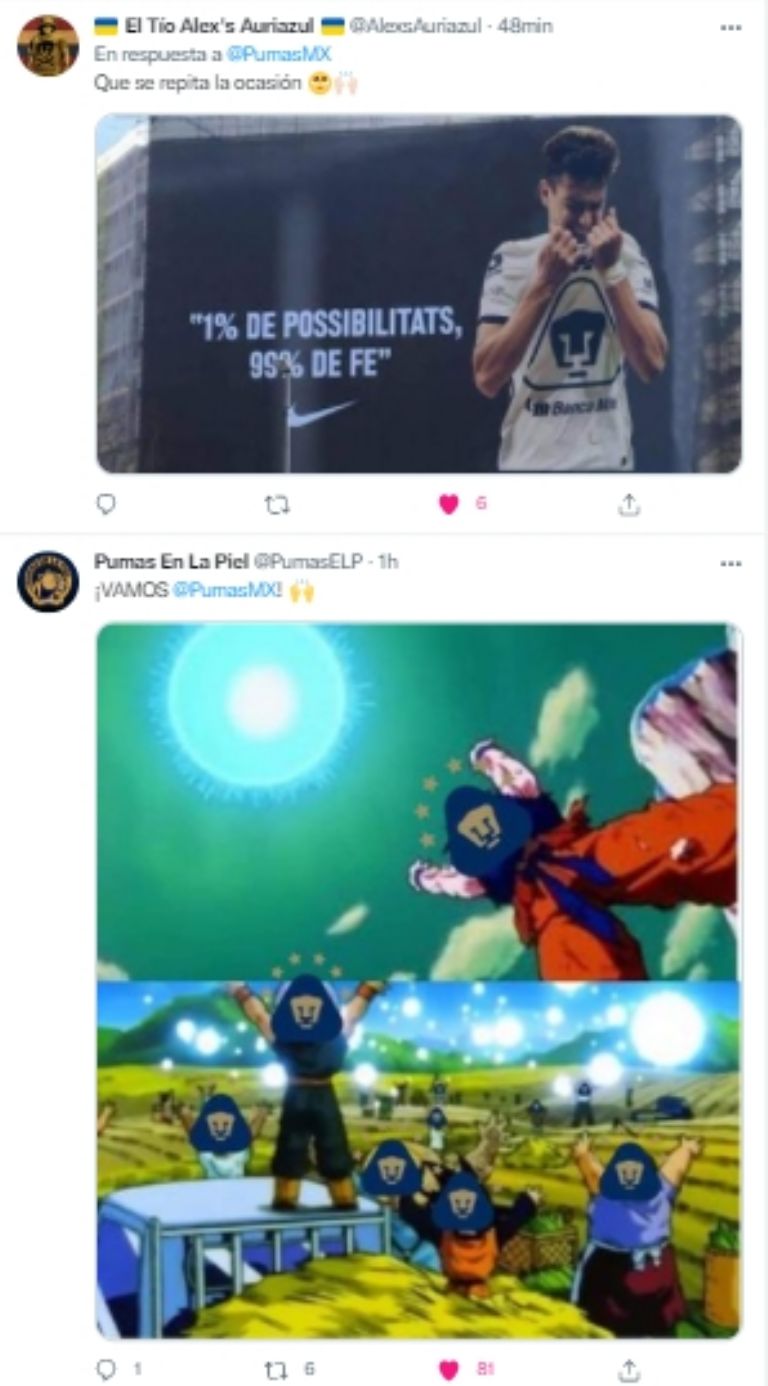The height and width of the screenshot is (1386, 768).
Task: View the Dragon Ball meme image
Action: [419, 980]
